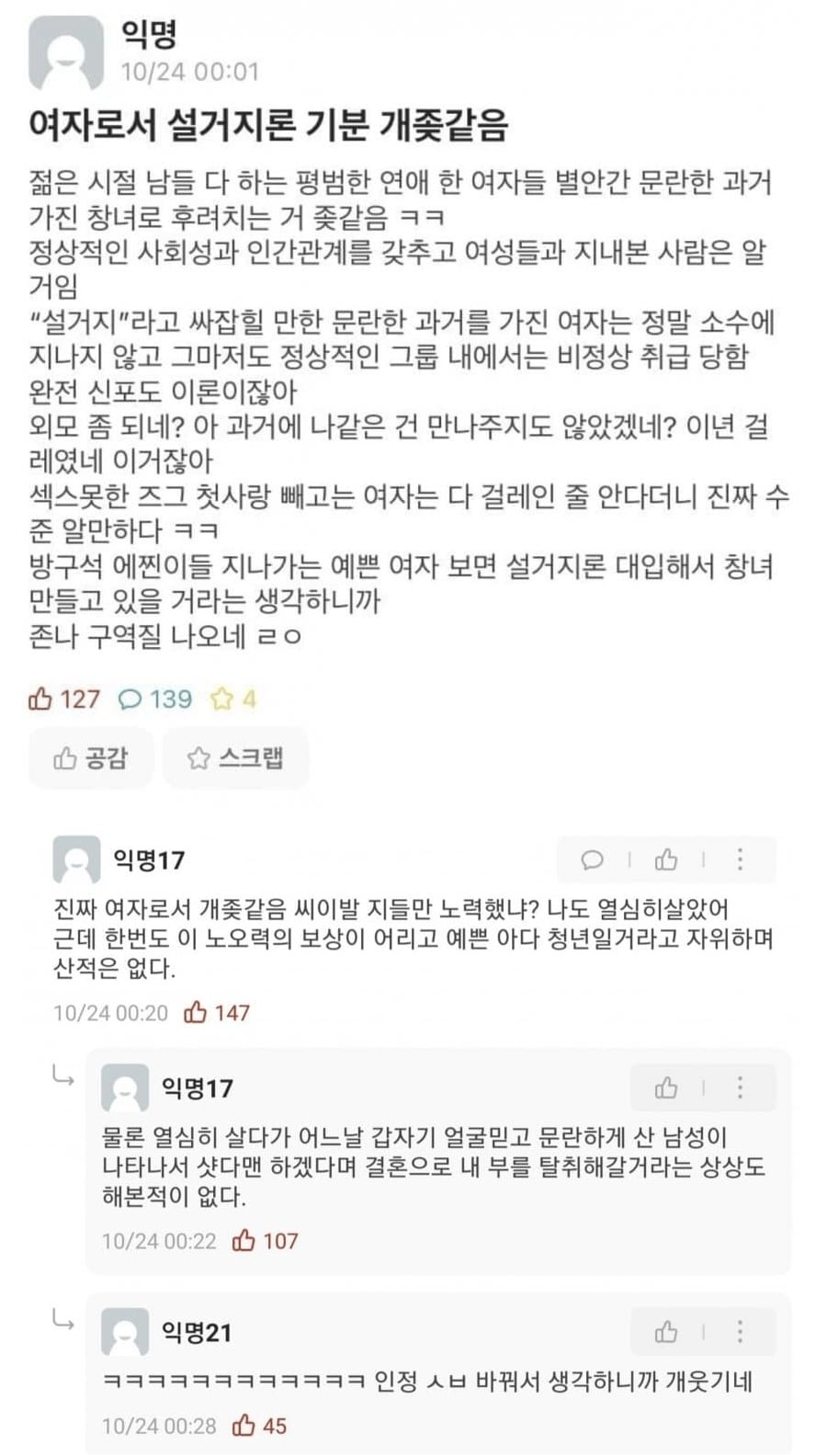Open overflow menu on 익명17's 00:22 reply
827x1456 pixels.
740,1088
